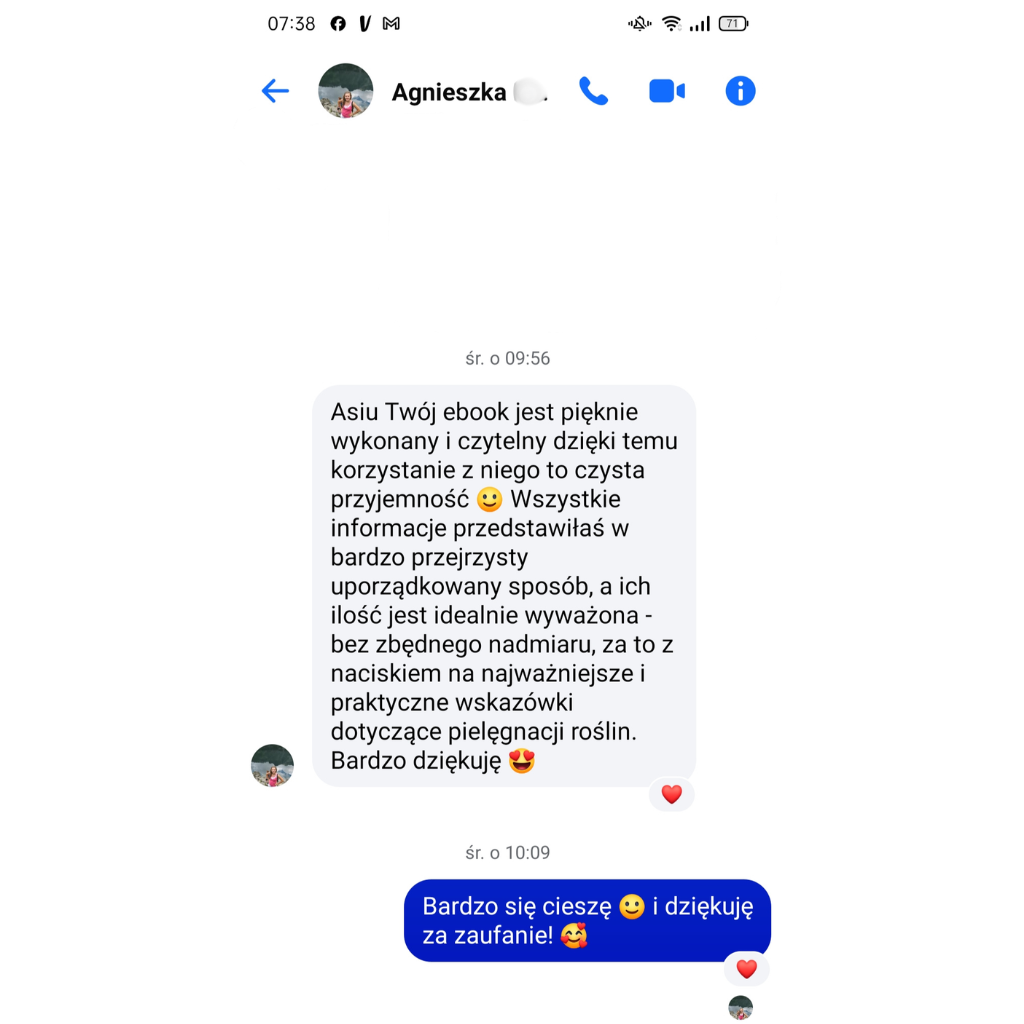Screen dimensions: 1024x1024
Task: Start a video call with Agnieszka
Action: (666, 92)
